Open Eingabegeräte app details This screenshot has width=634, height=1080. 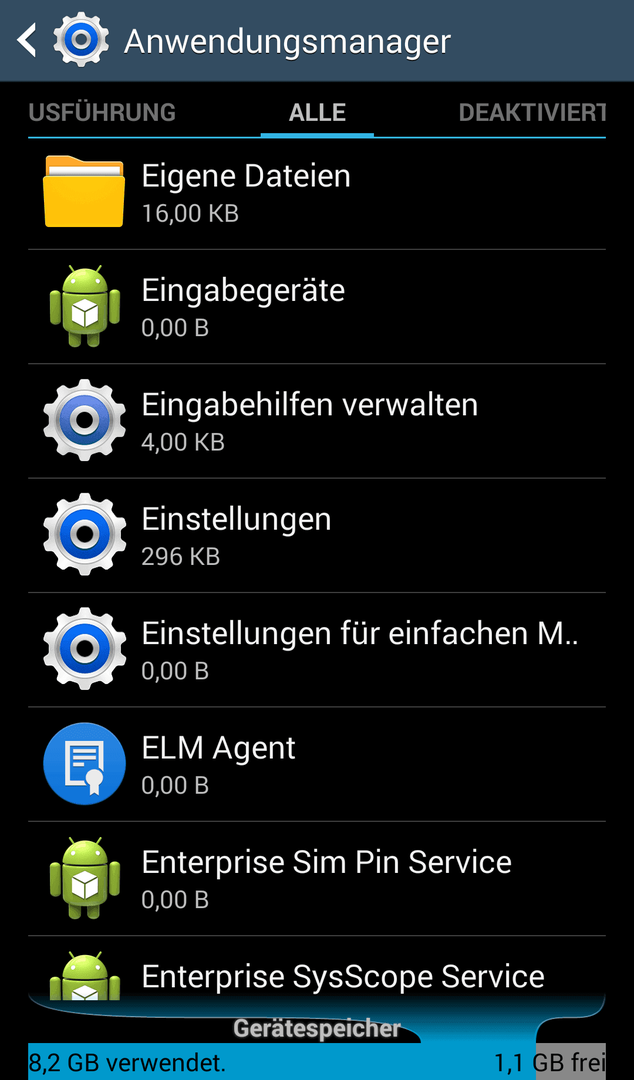click(x=317, y=307)
